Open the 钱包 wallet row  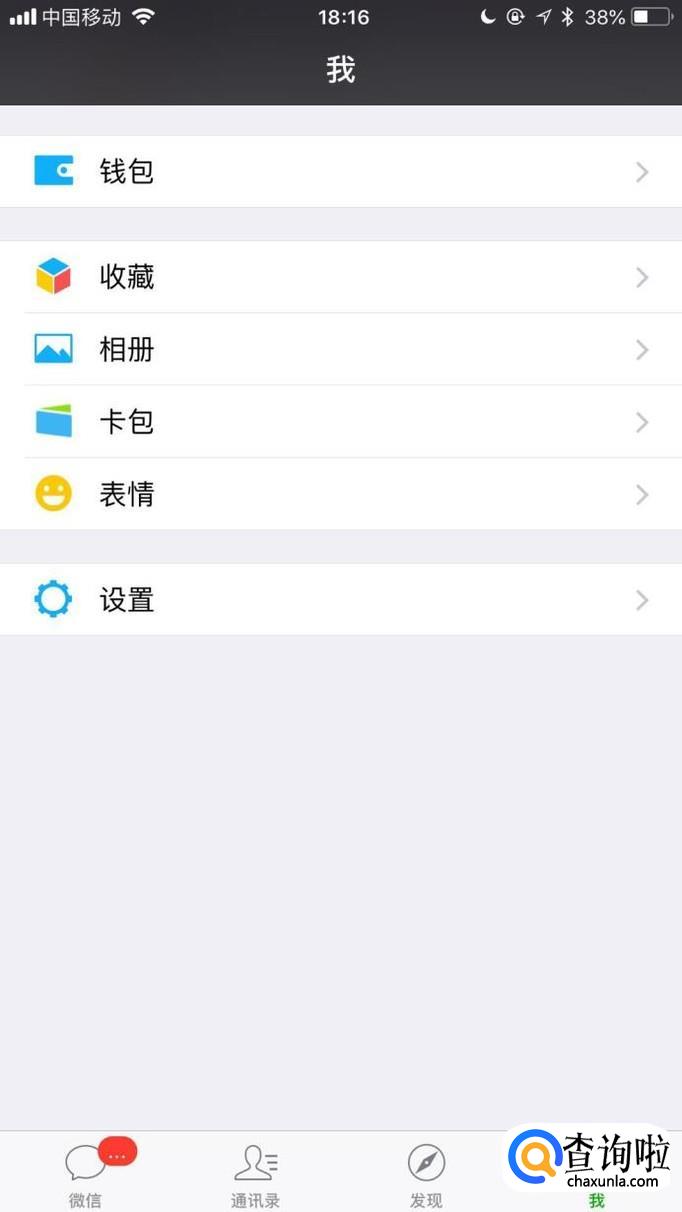click(340, 171)
